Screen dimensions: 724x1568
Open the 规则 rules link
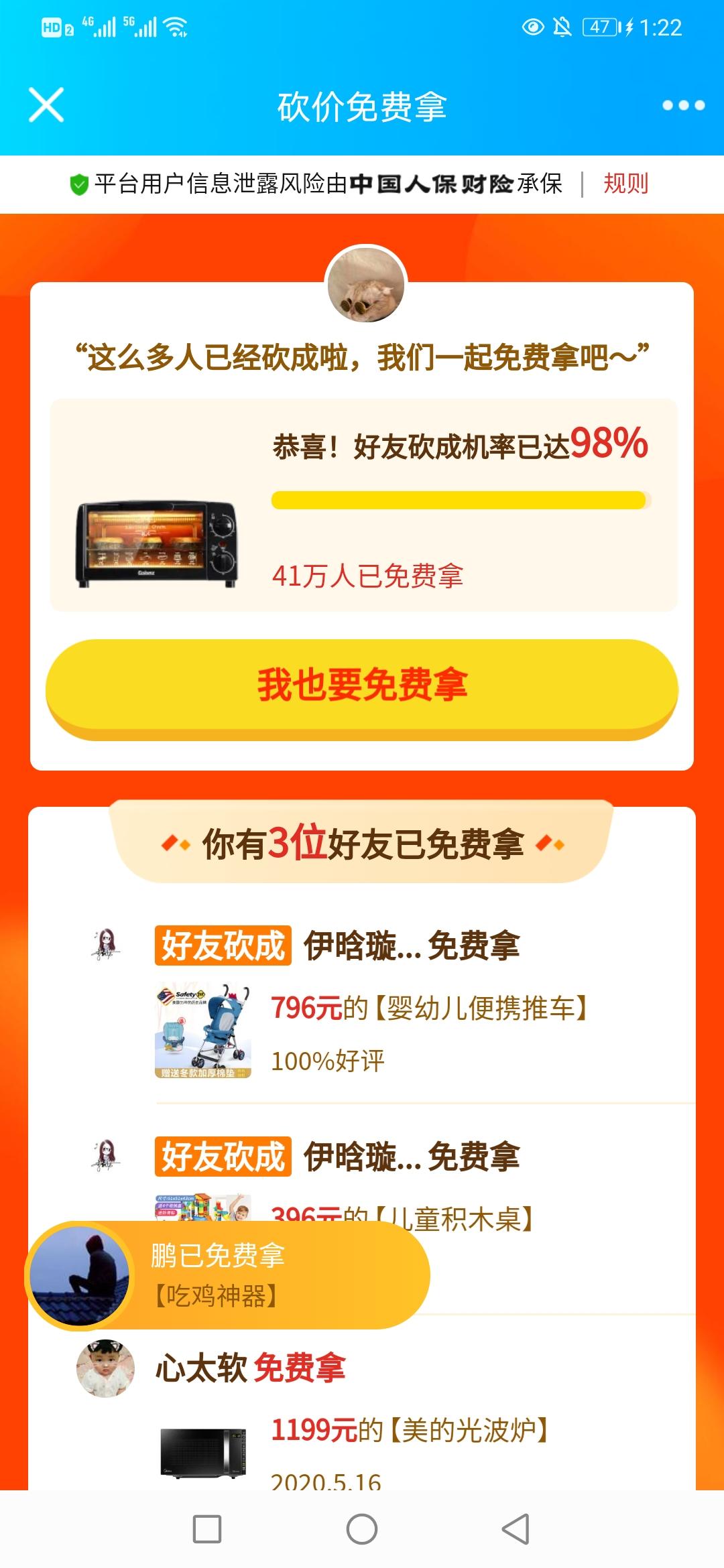[625, 184]
